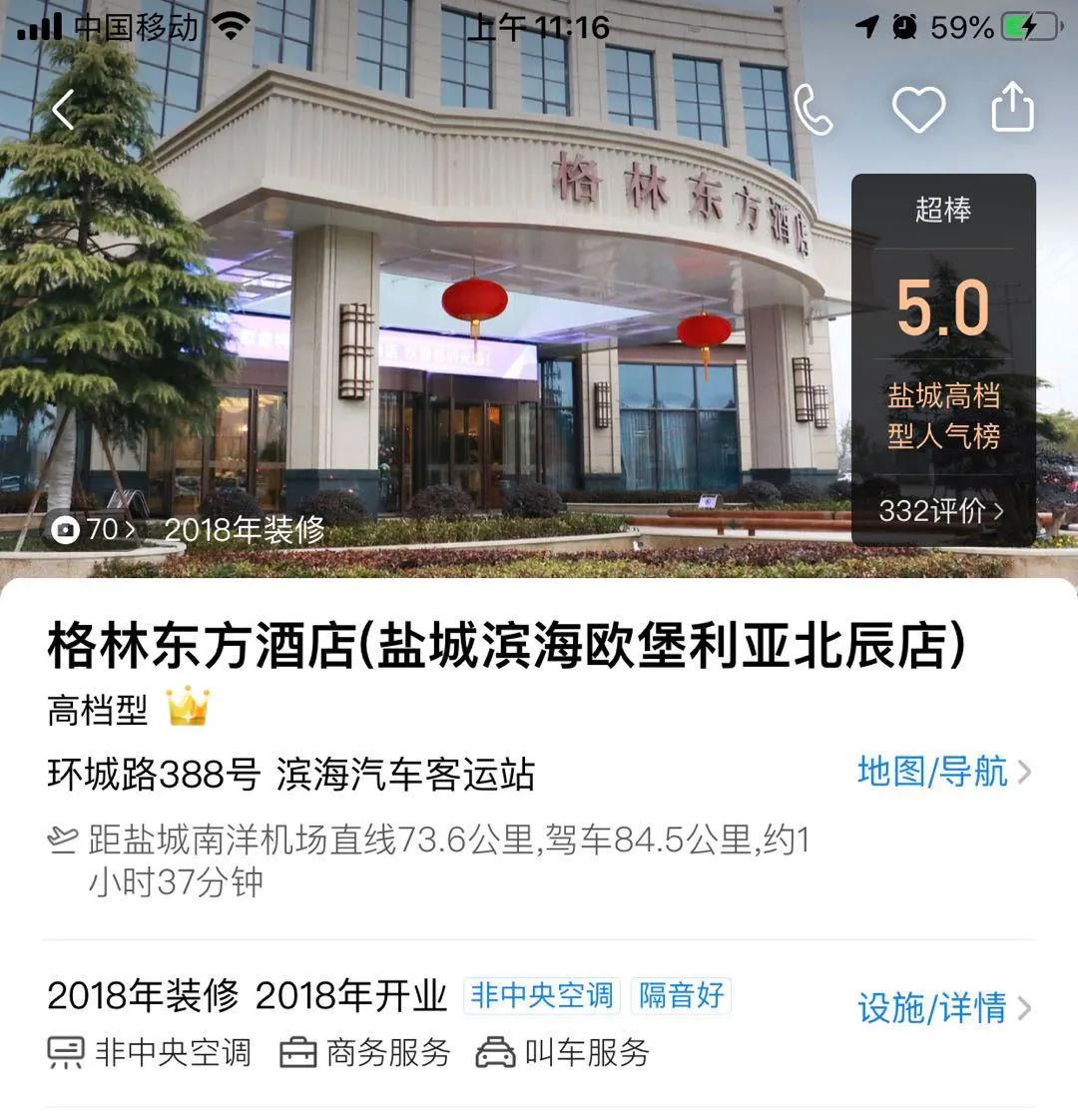Open 地图/导航 map navigation
Screen dimensions: 1078x1120
[943, 772]
